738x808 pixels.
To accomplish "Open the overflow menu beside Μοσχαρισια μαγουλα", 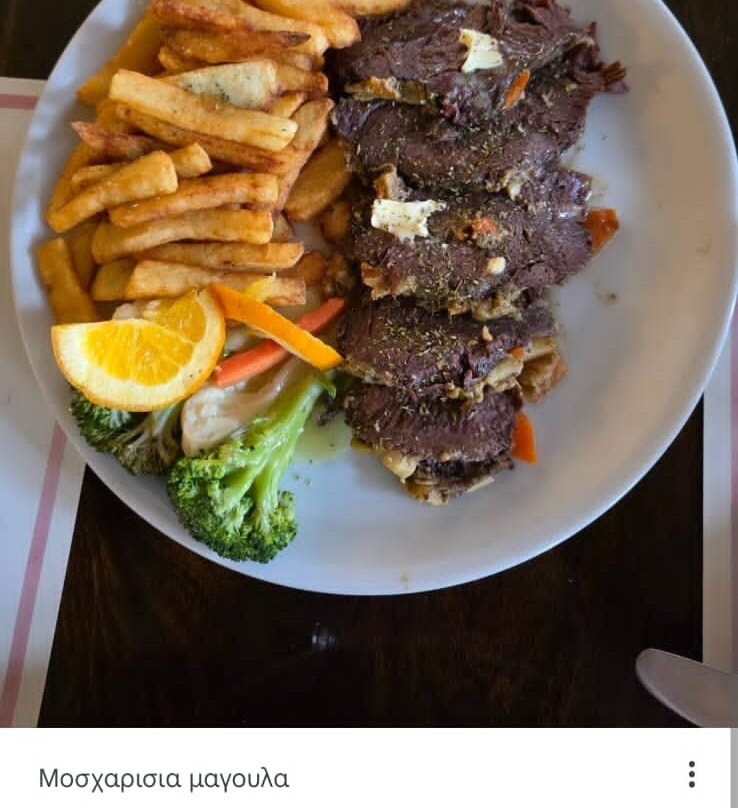I will (x=691, y=774).
